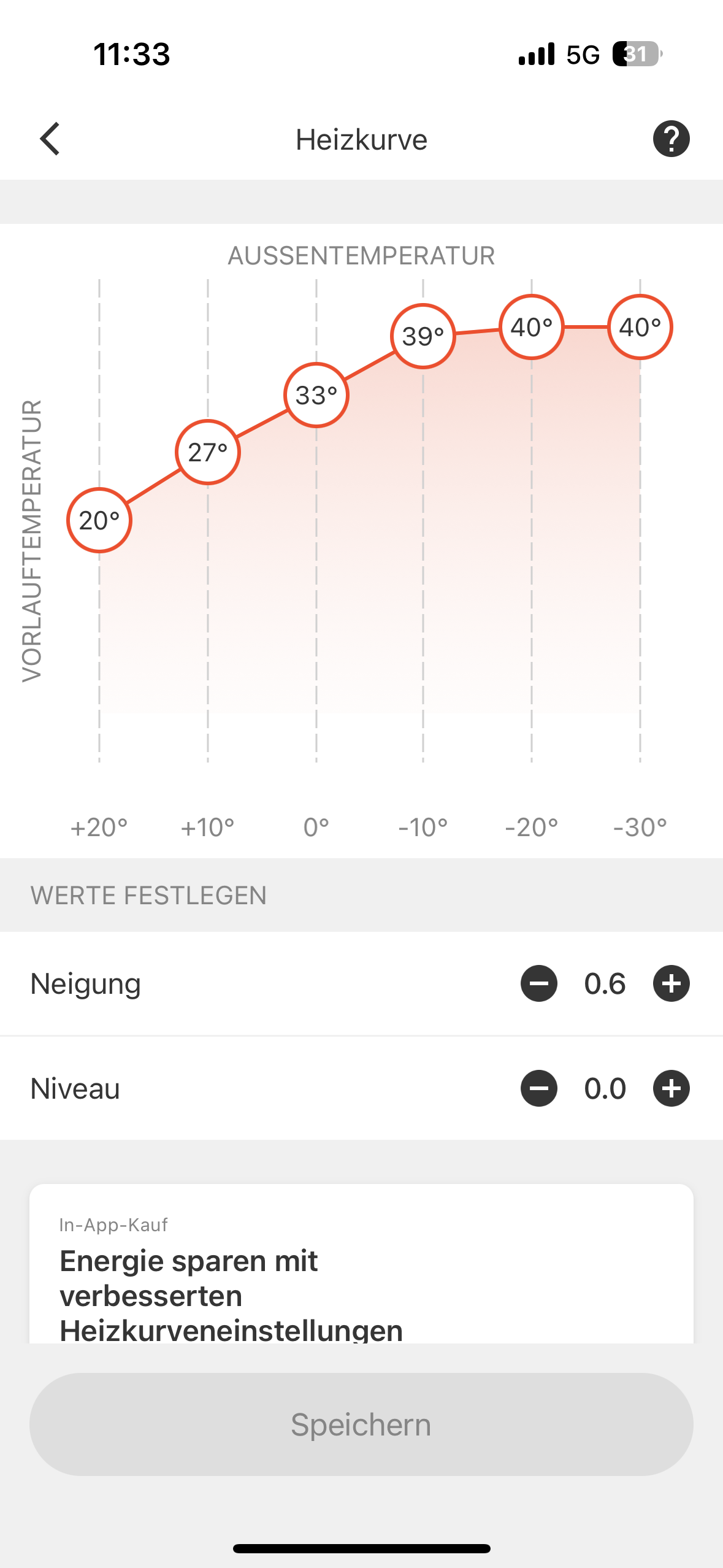Decrease the Niveau value
This screenshot has width=723, height=1568.
click(x=539, y=1088)
